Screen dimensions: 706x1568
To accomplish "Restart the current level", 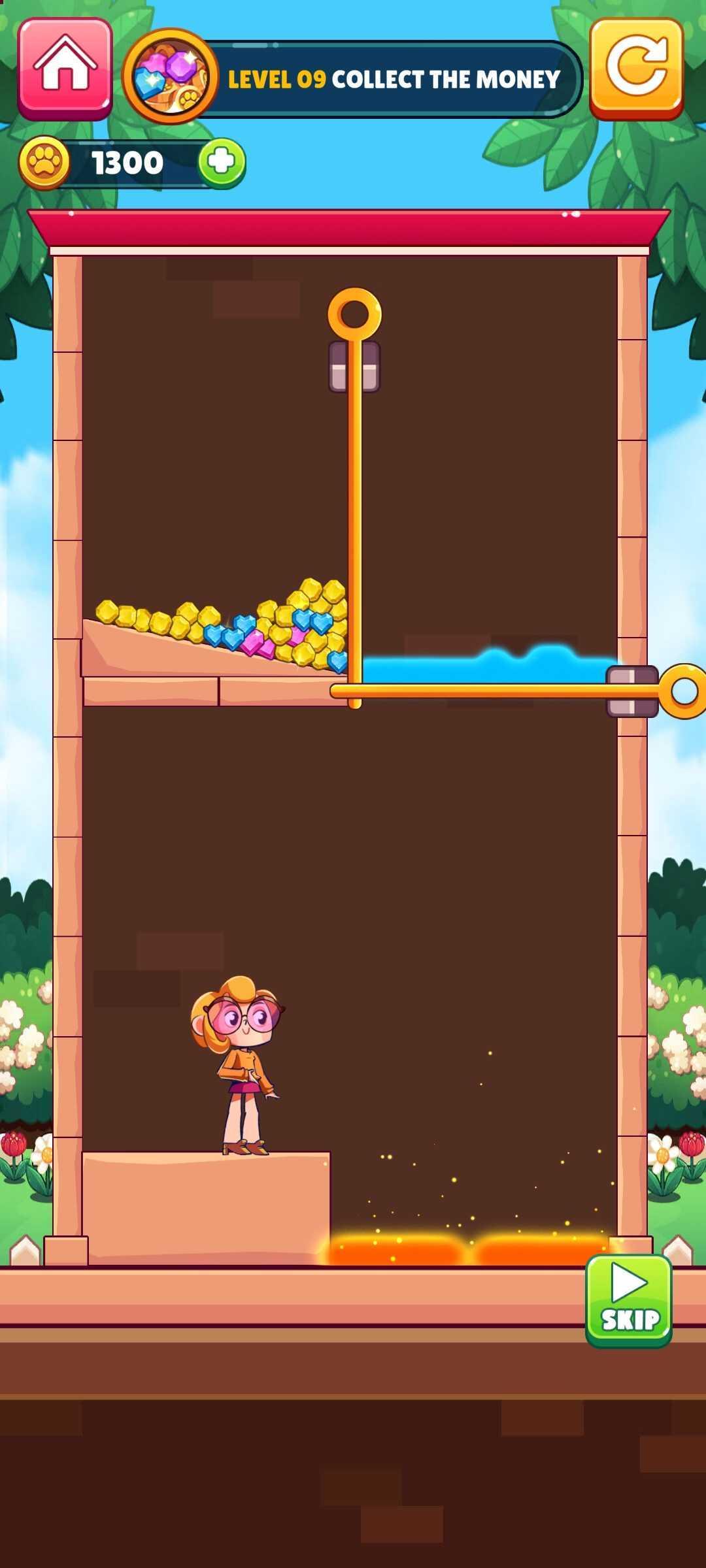I will pos(636,68).
